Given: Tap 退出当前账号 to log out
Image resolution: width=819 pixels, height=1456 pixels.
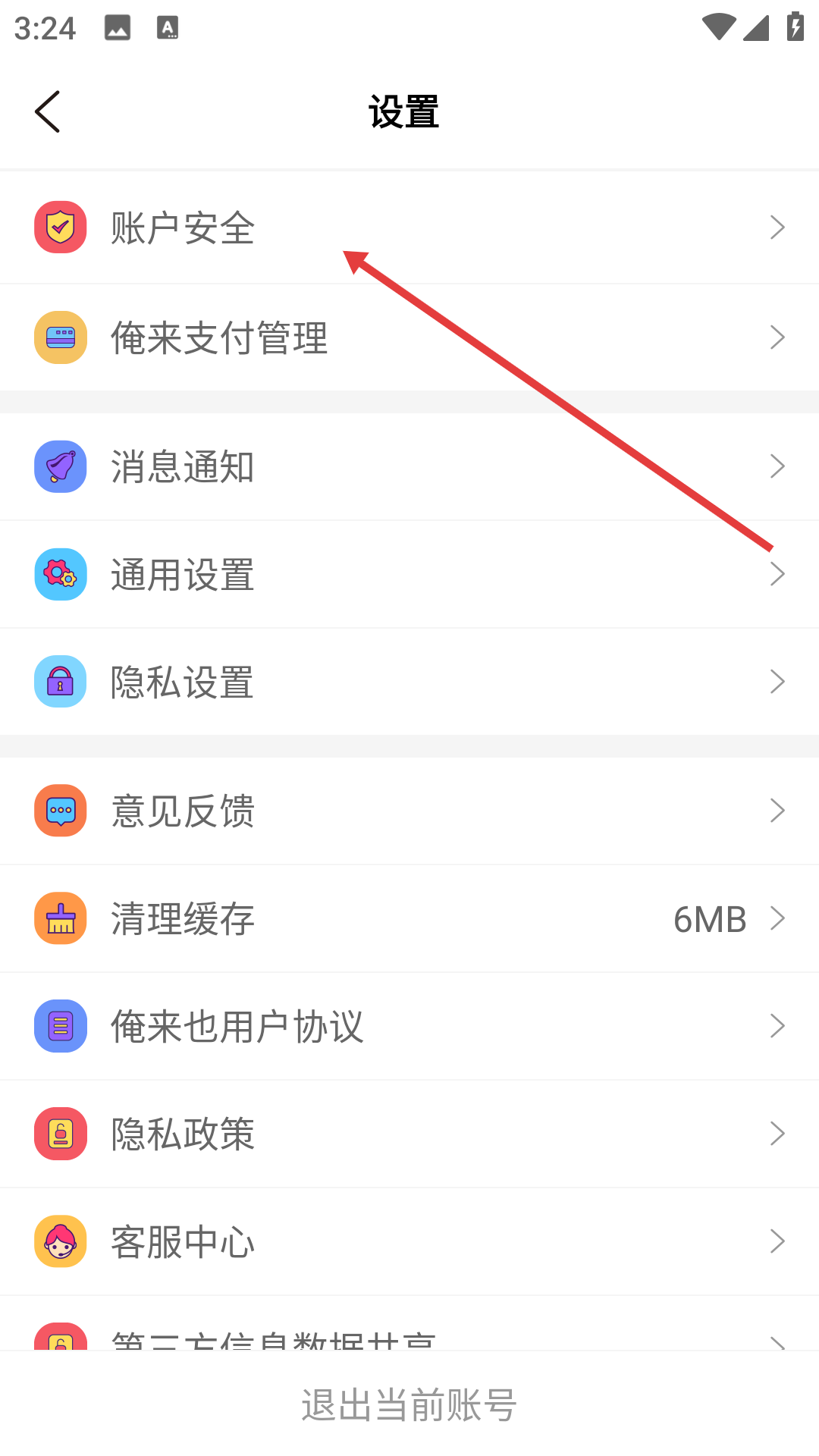Looking at the screenshot, I should [407, 1404].
